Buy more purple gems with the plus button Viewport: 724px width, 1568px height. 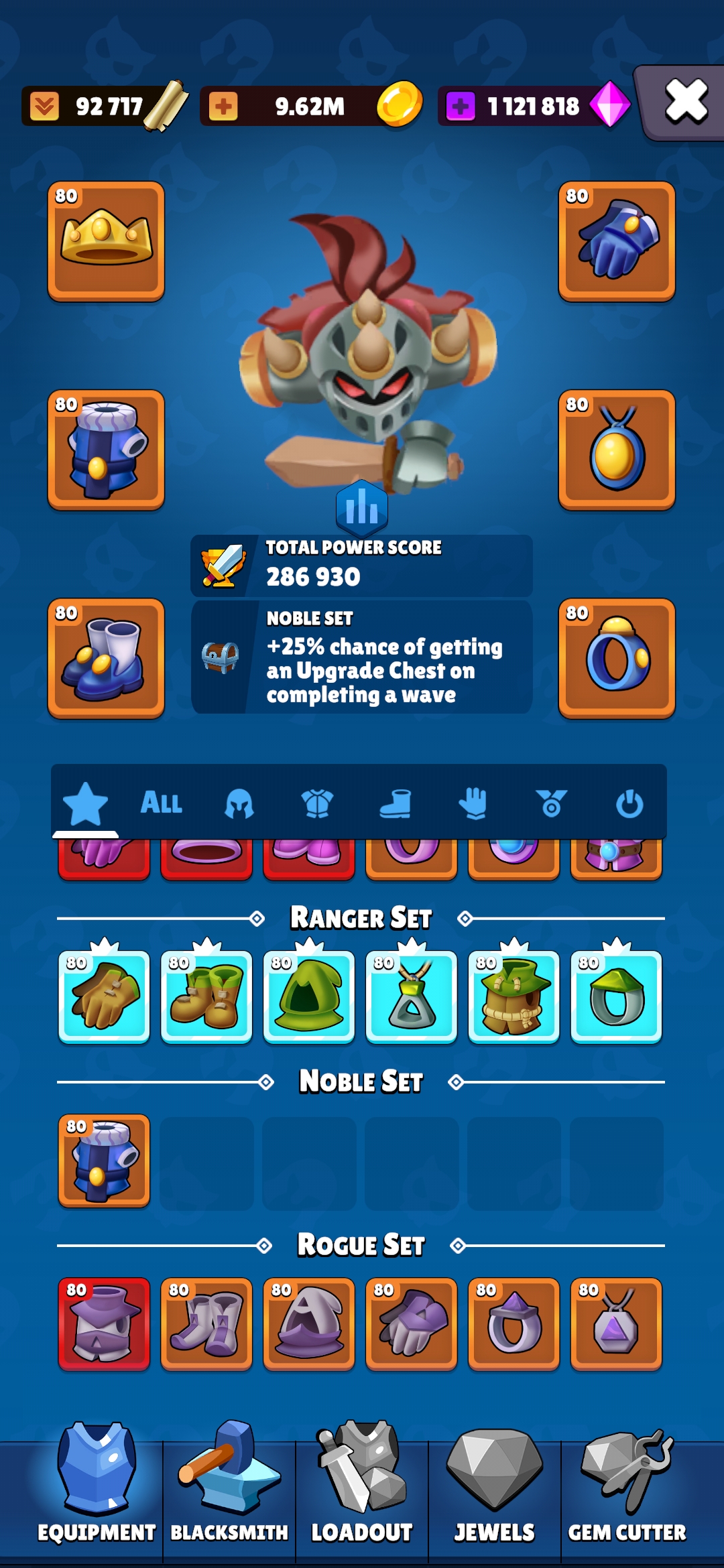point(461,106)
